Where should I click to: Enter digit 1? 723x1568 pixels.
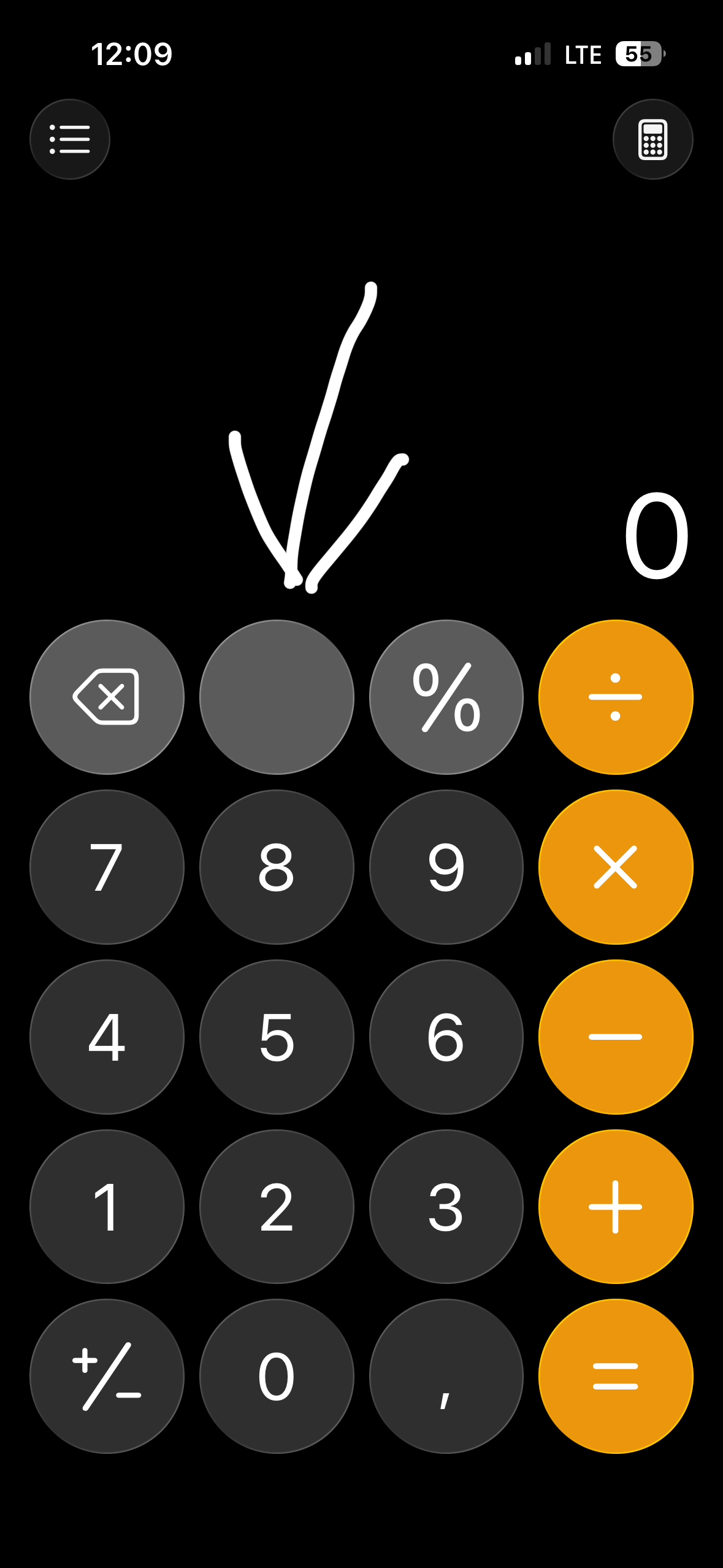coord(107,1207)
